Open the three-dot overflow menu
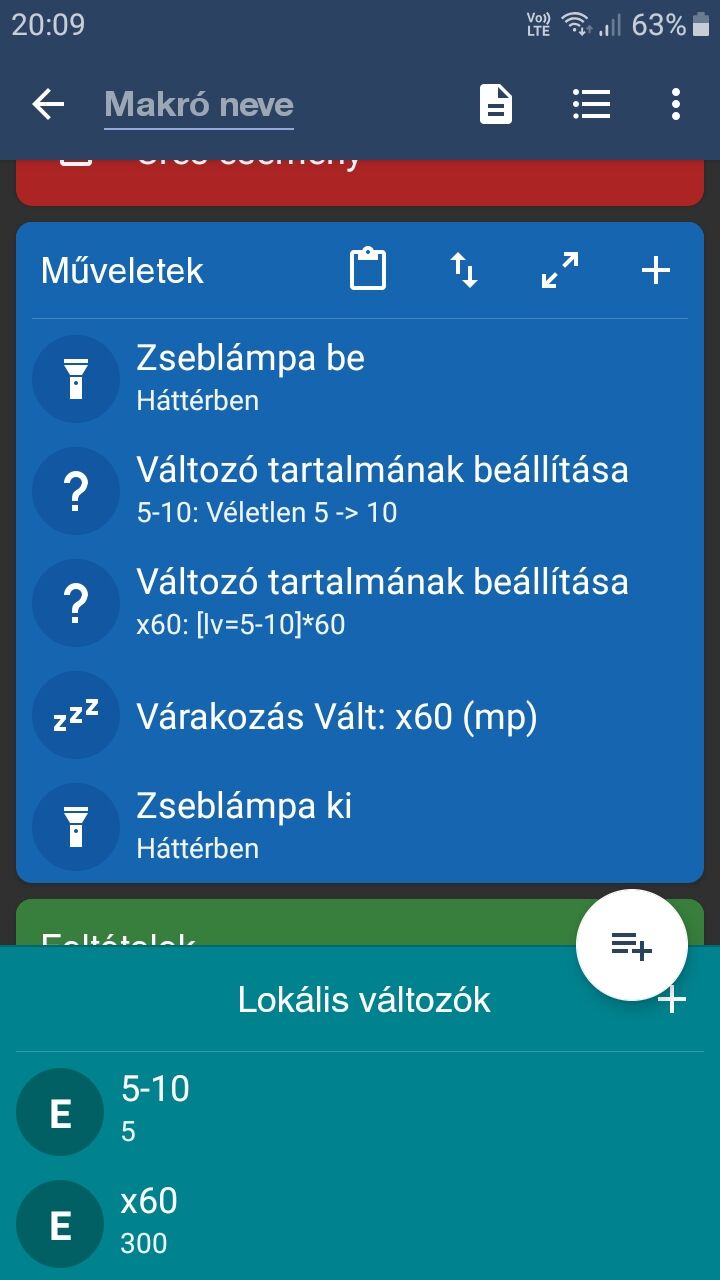 [x=676, y=104]
